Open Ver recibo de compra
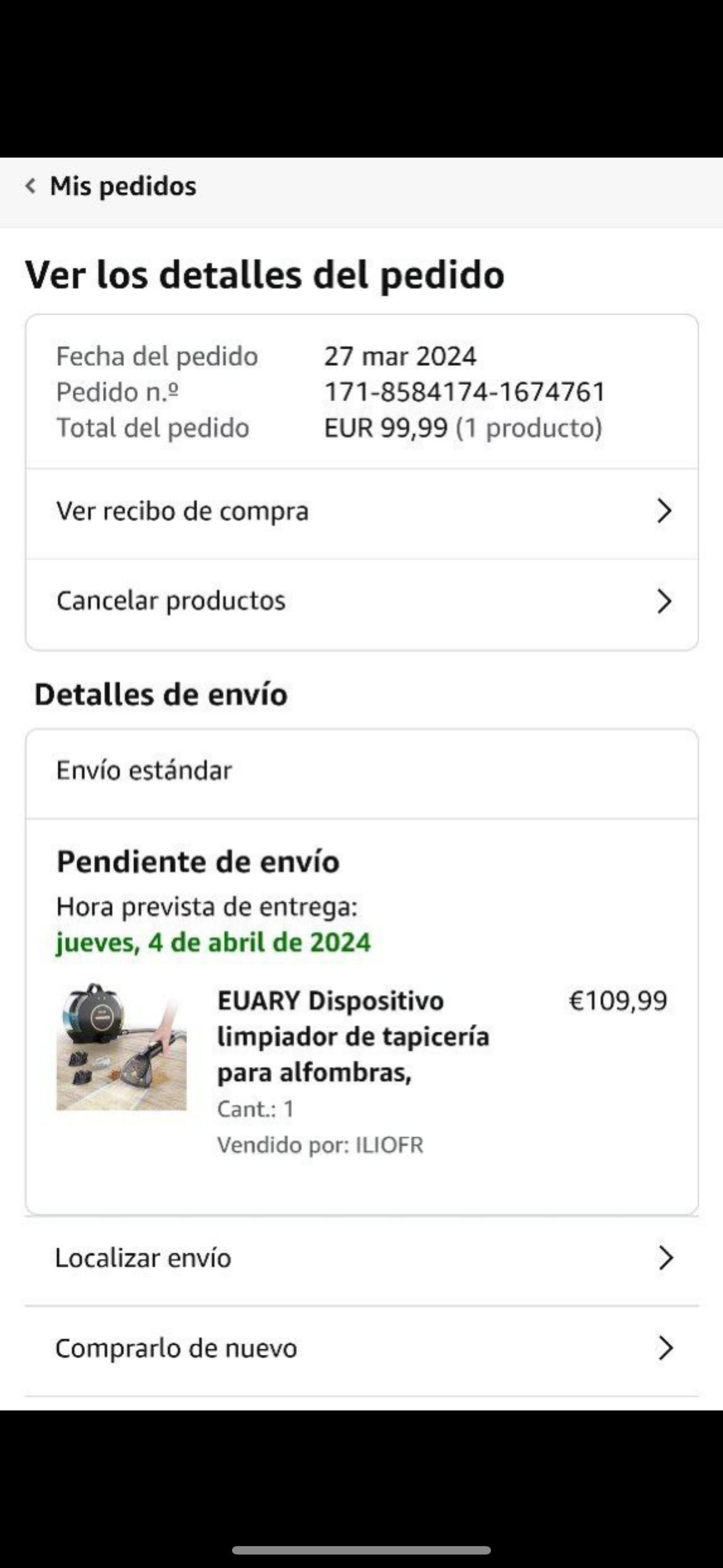The height and width of the screenshot is (1568, 723). (361, 511)
